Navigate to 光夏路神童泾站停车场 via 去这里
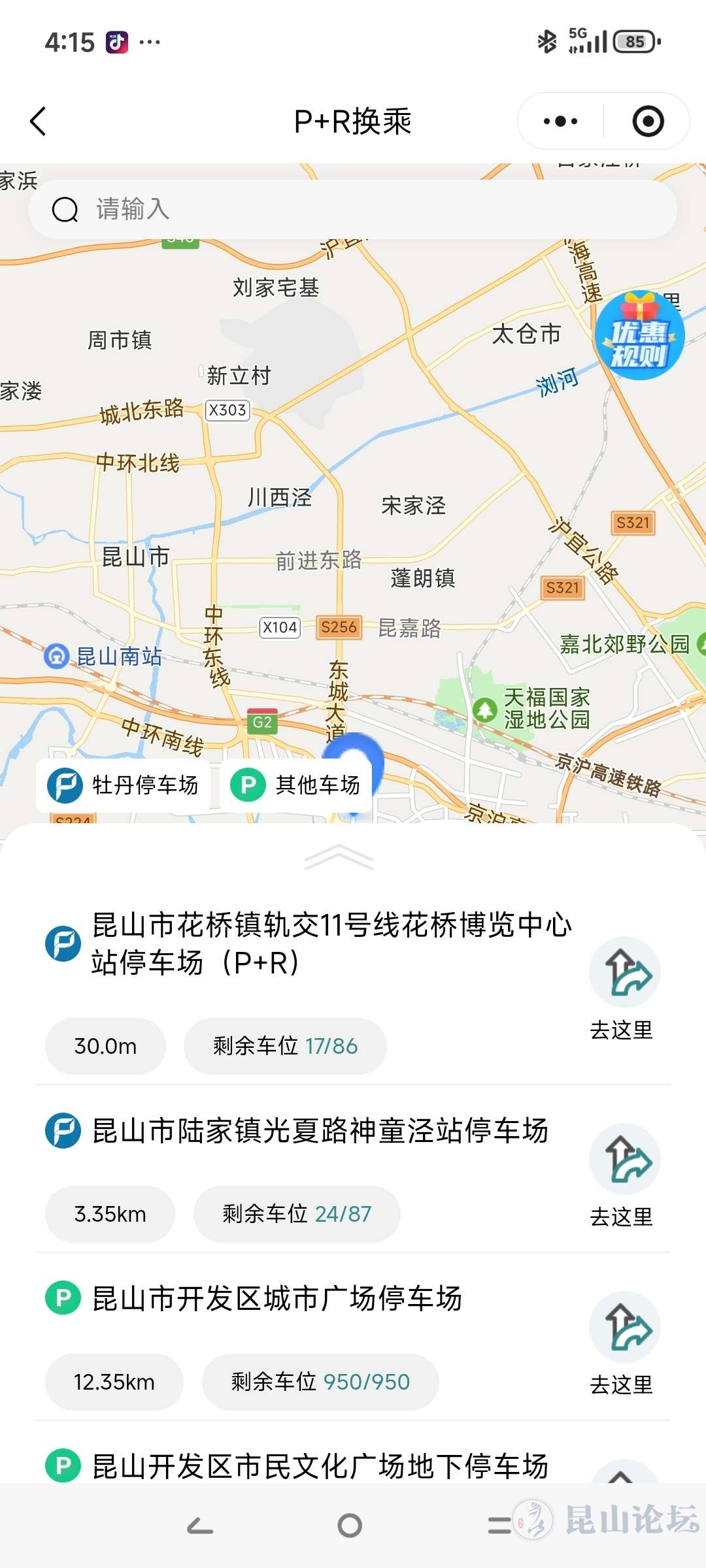This screenshot has height=1568, width=706. pos(624,1174)
